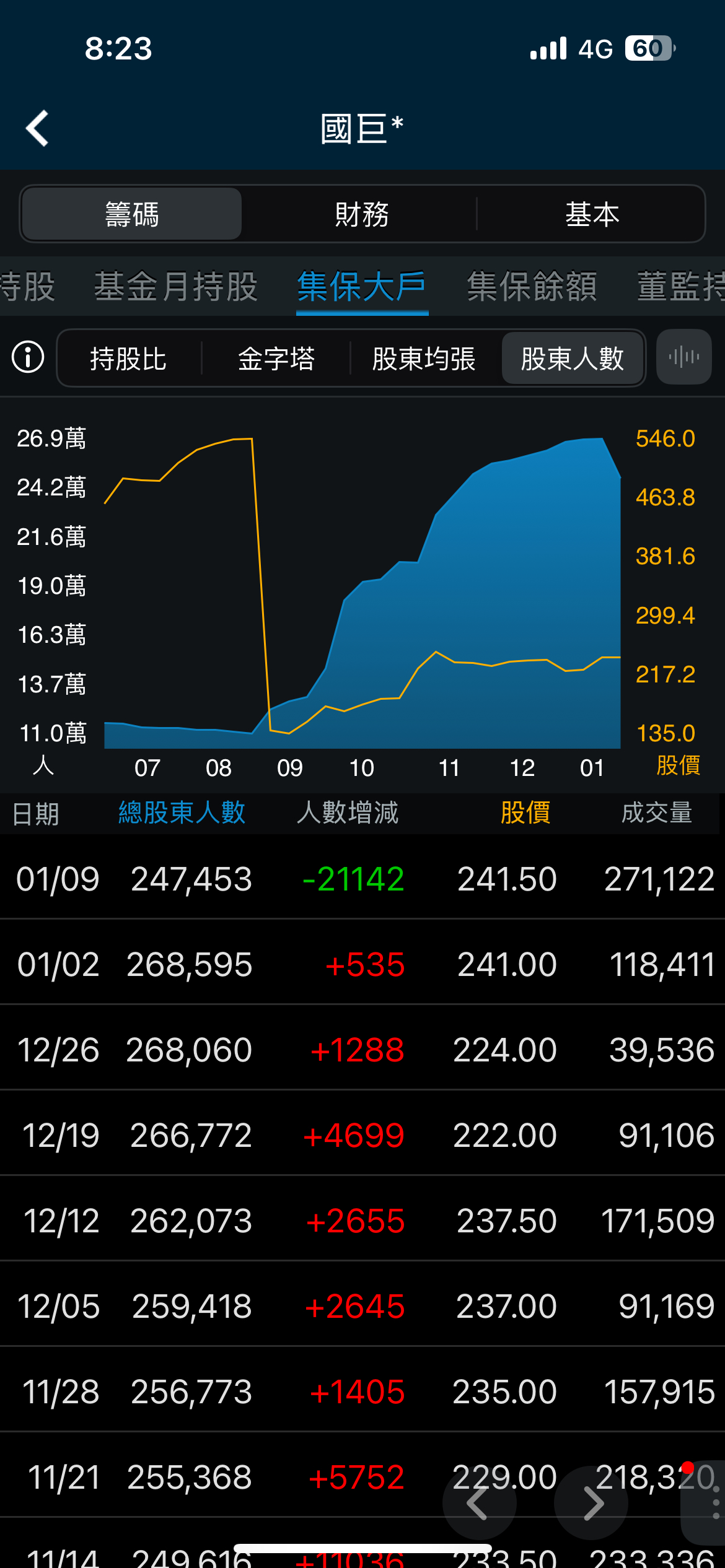725x1568 pixels.
Task: Select the 股東人數 view
Action: 572,359
